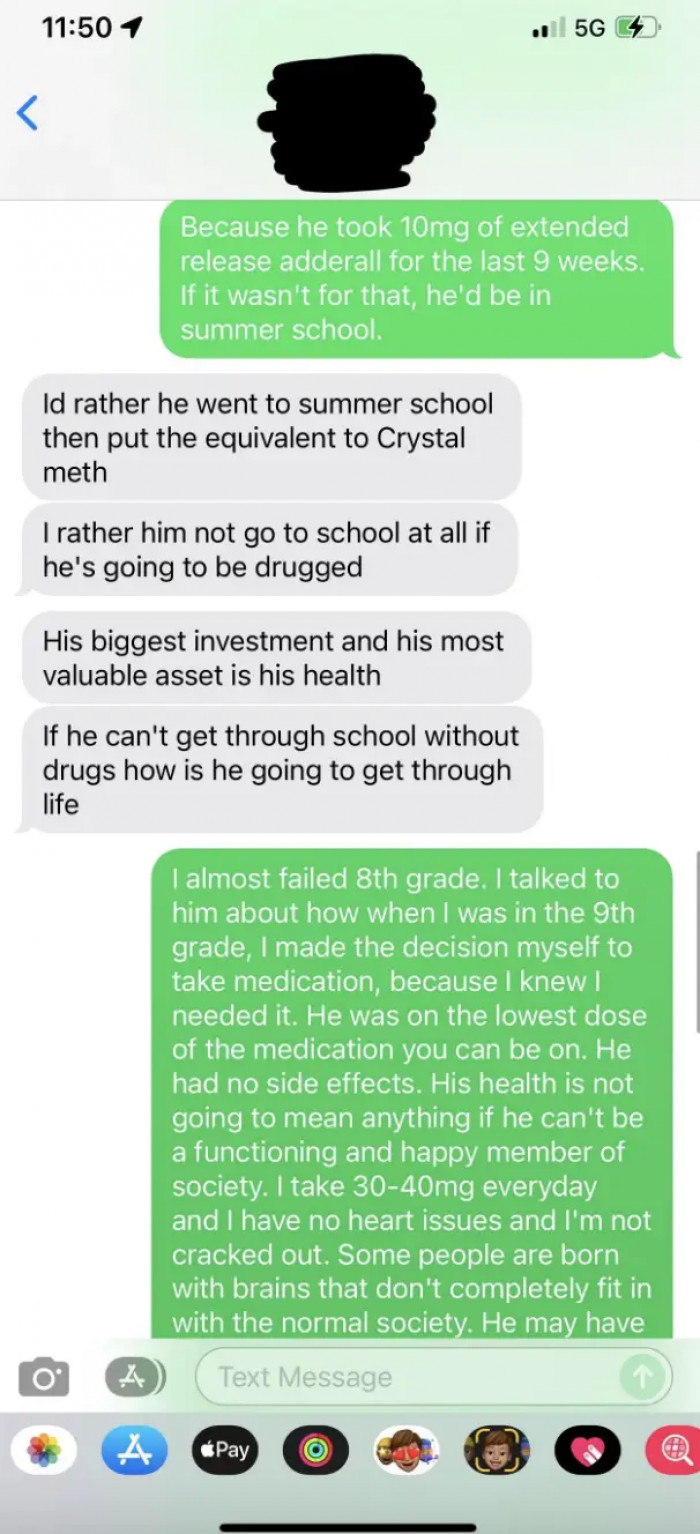Open the Memoji heart-eyes stickers app
Viewport: 700px width, 1534px height.
tap(406, 1450)
